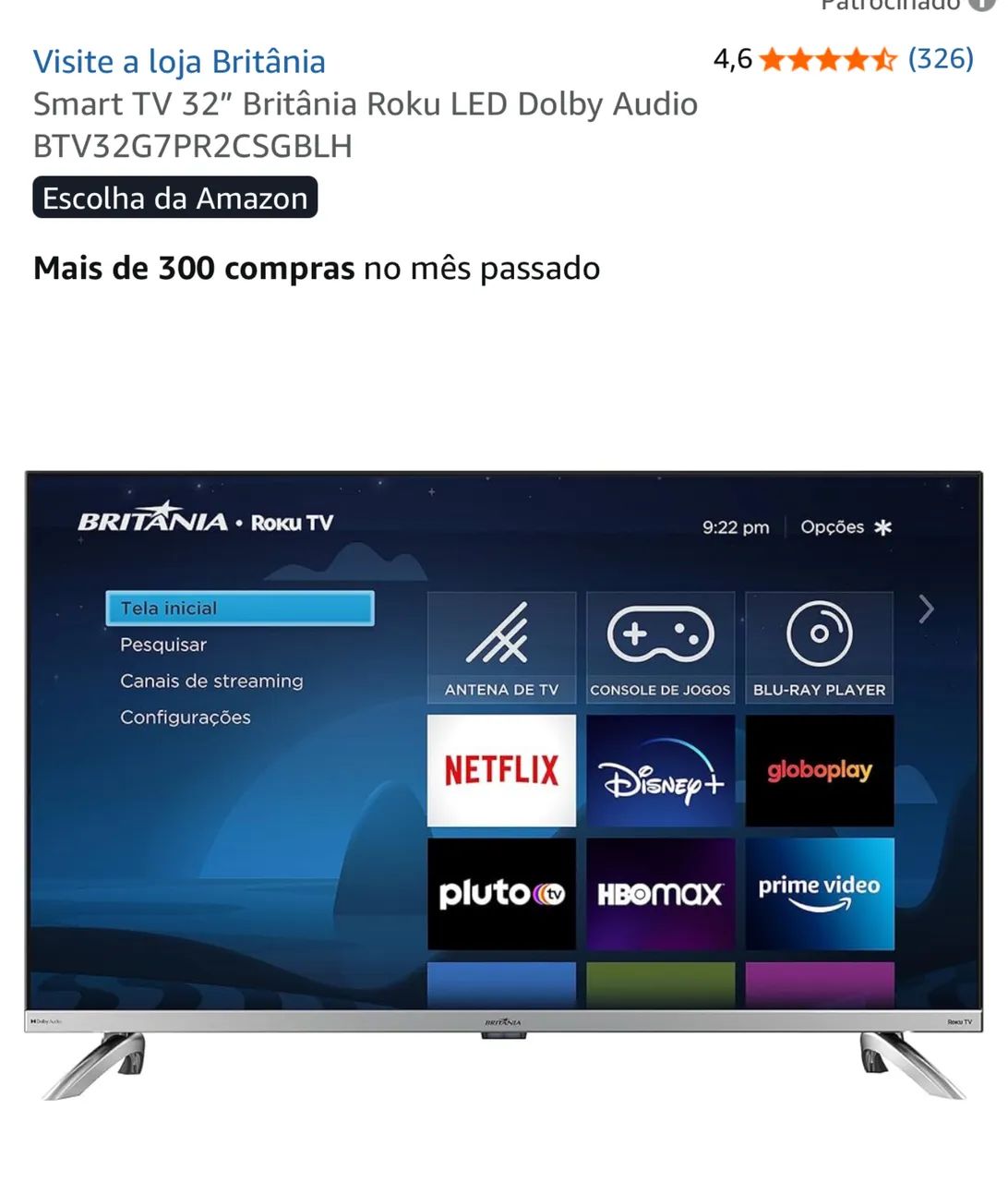Screen dimensions: 1008x1182
Task: Open Configurações in the Roku menu
Action: [185, 717]
